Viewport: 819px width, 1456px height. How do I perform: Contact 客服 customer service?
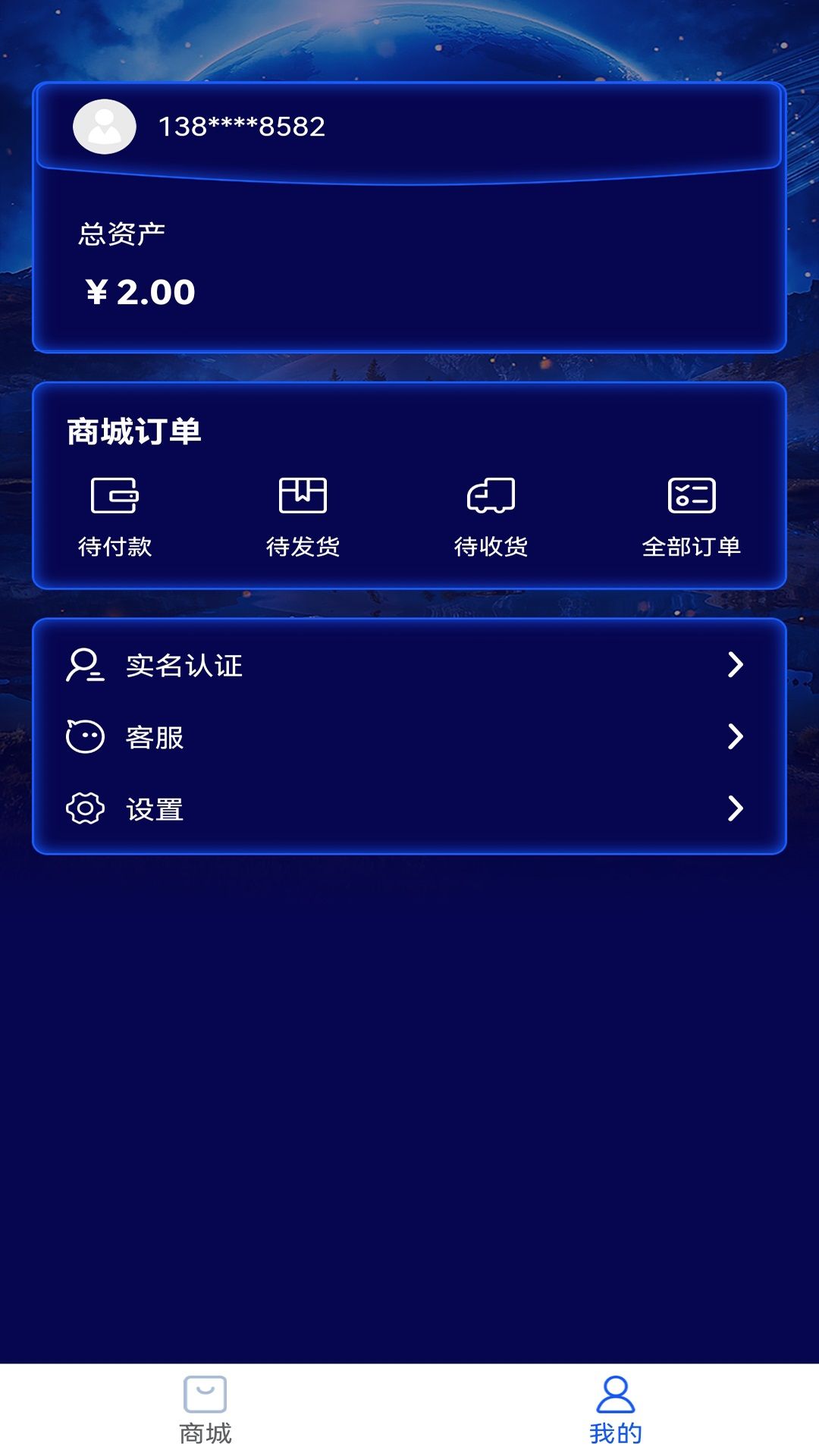[409, 736]
